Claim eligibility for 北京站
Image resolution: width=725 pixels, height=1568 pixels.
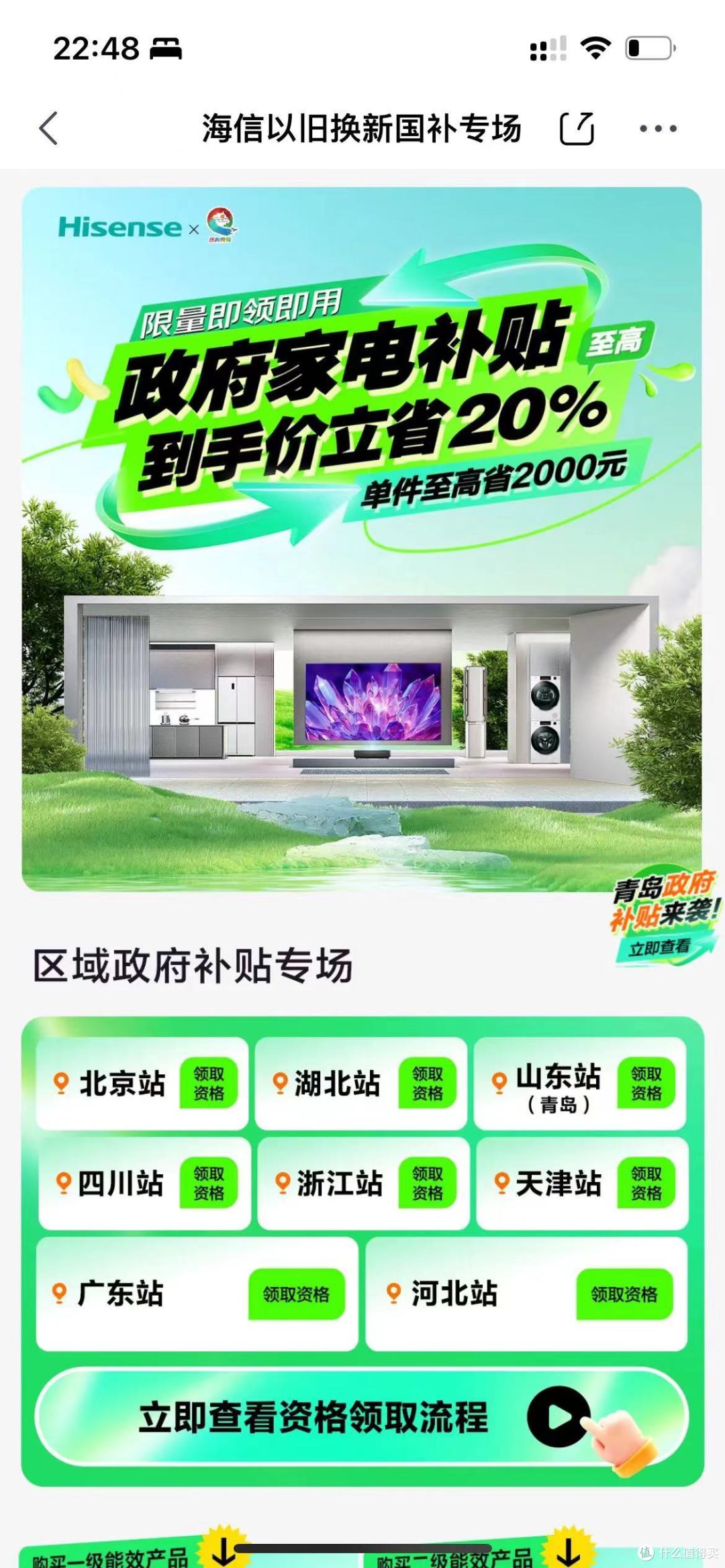[x=209, y=1083]
